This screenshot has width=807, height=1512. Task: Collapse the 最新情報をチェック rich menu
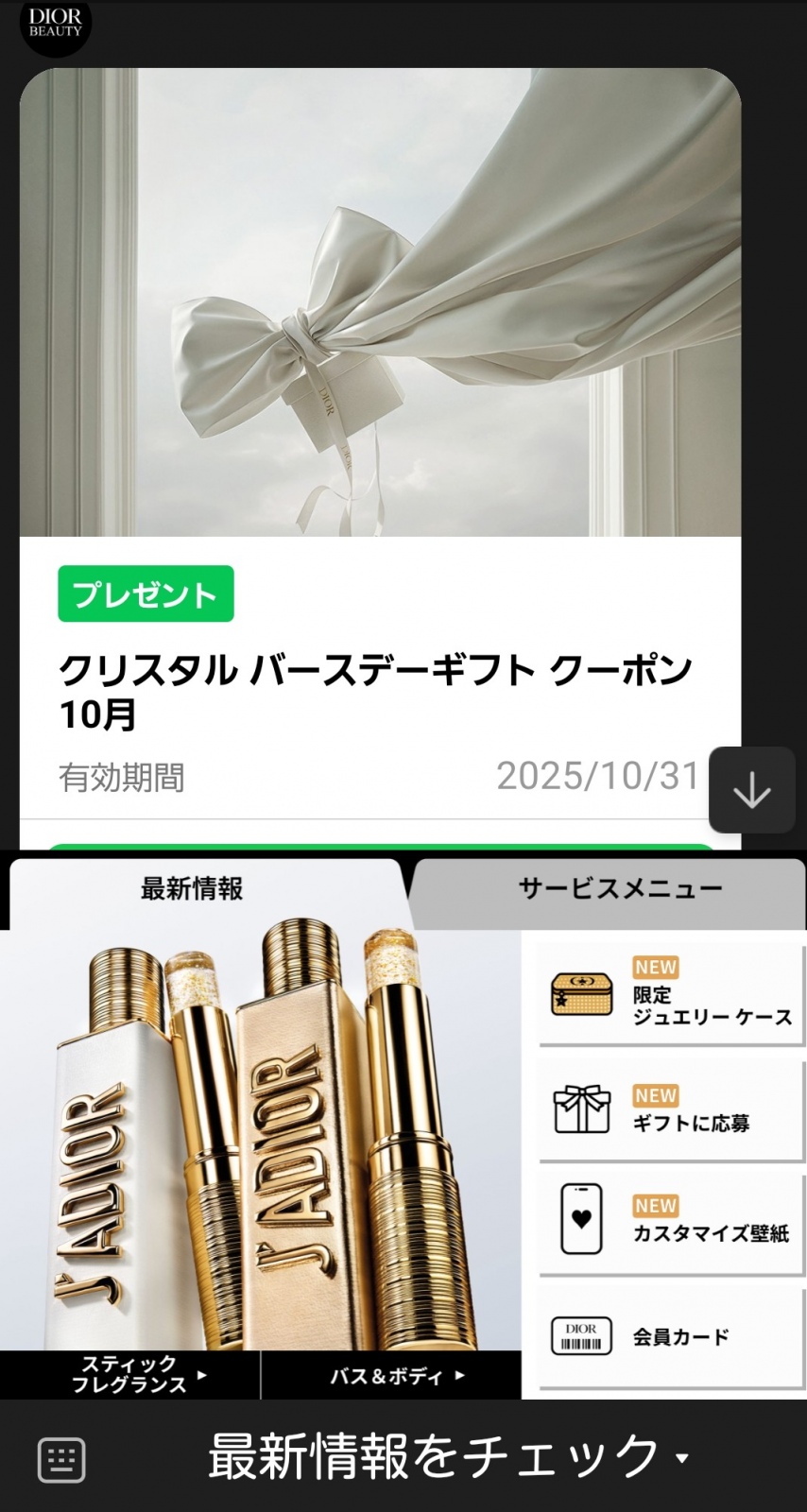[449, 1457]
